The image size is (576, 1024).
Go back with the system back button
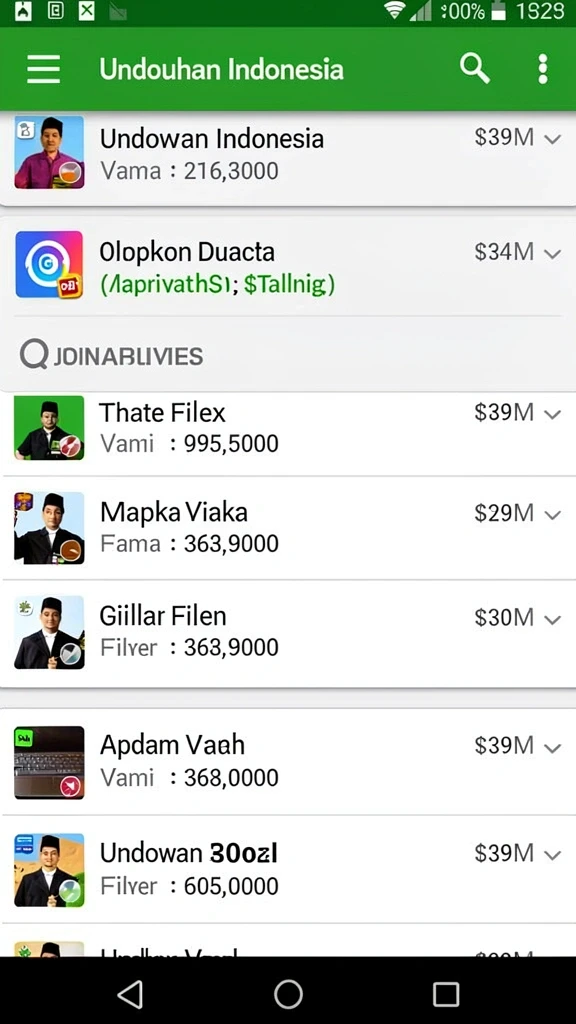[130, 994]
